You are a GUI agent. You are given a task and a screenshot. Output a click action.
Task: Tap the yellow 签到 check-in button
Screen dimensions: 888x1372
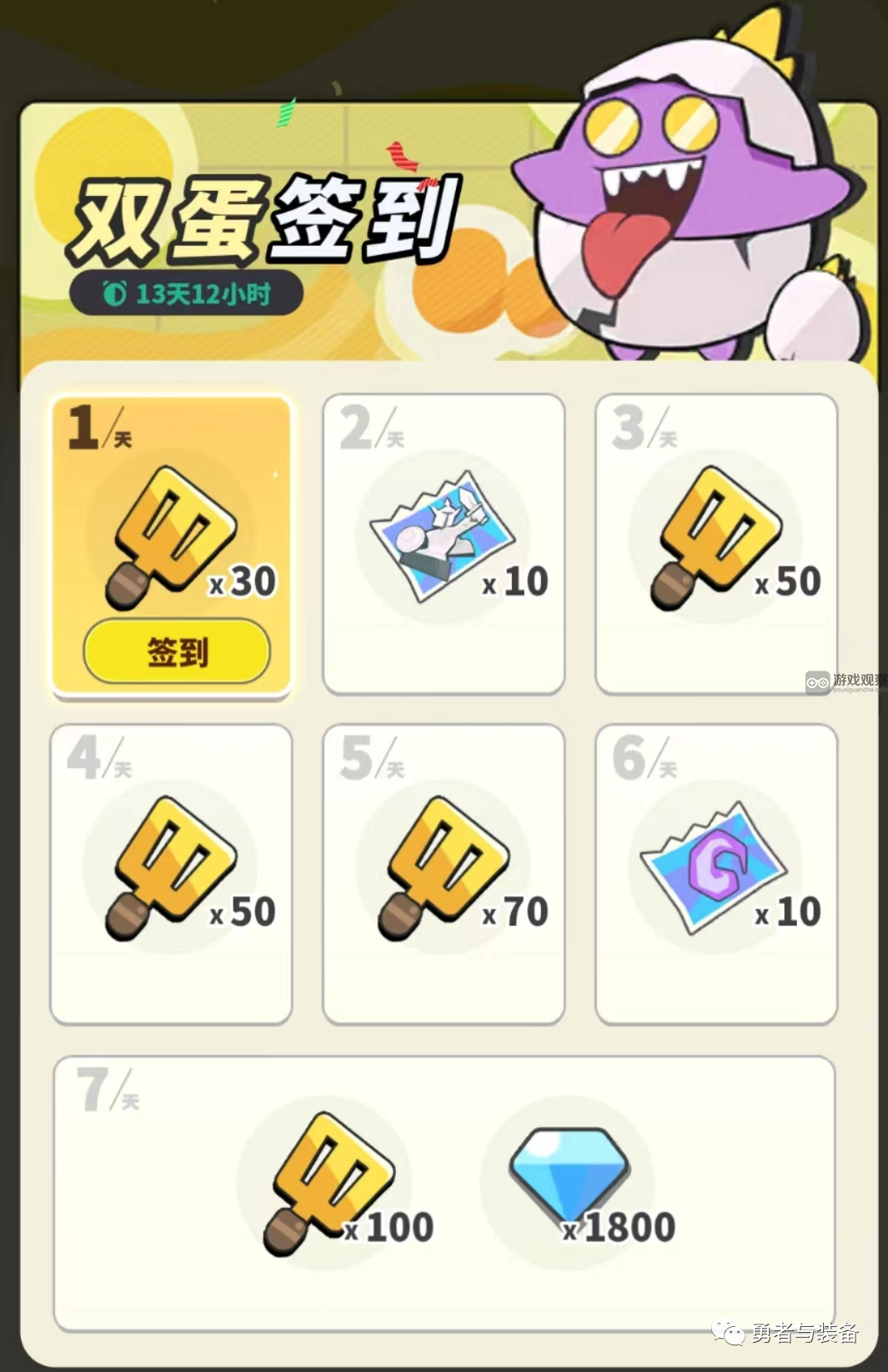(x=177, y=651)
